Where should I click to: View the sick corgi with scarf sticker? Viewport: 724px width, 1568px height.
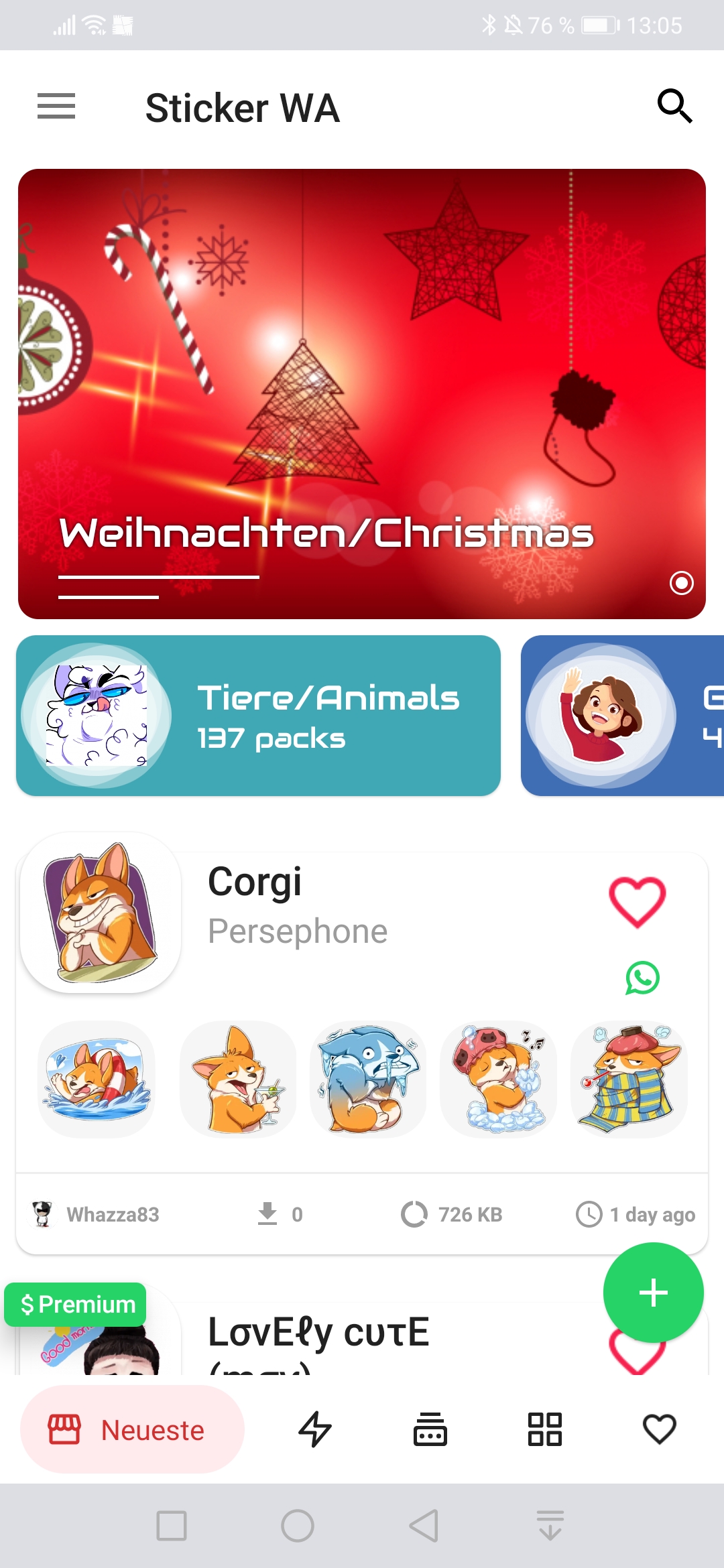[629, 1079]
